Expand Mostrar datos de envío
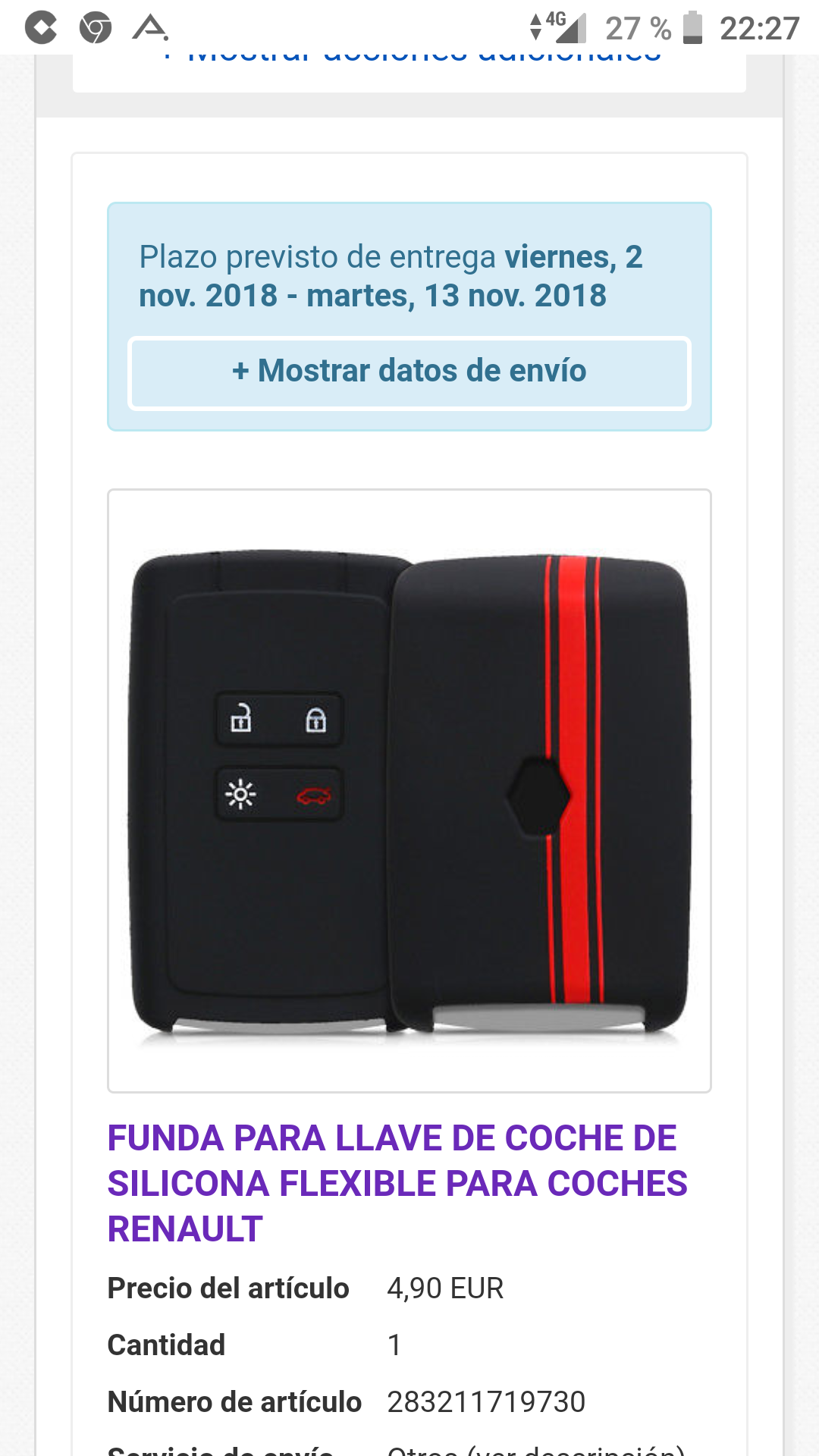Screen dimensions: 819x1456 coord(409,372)
